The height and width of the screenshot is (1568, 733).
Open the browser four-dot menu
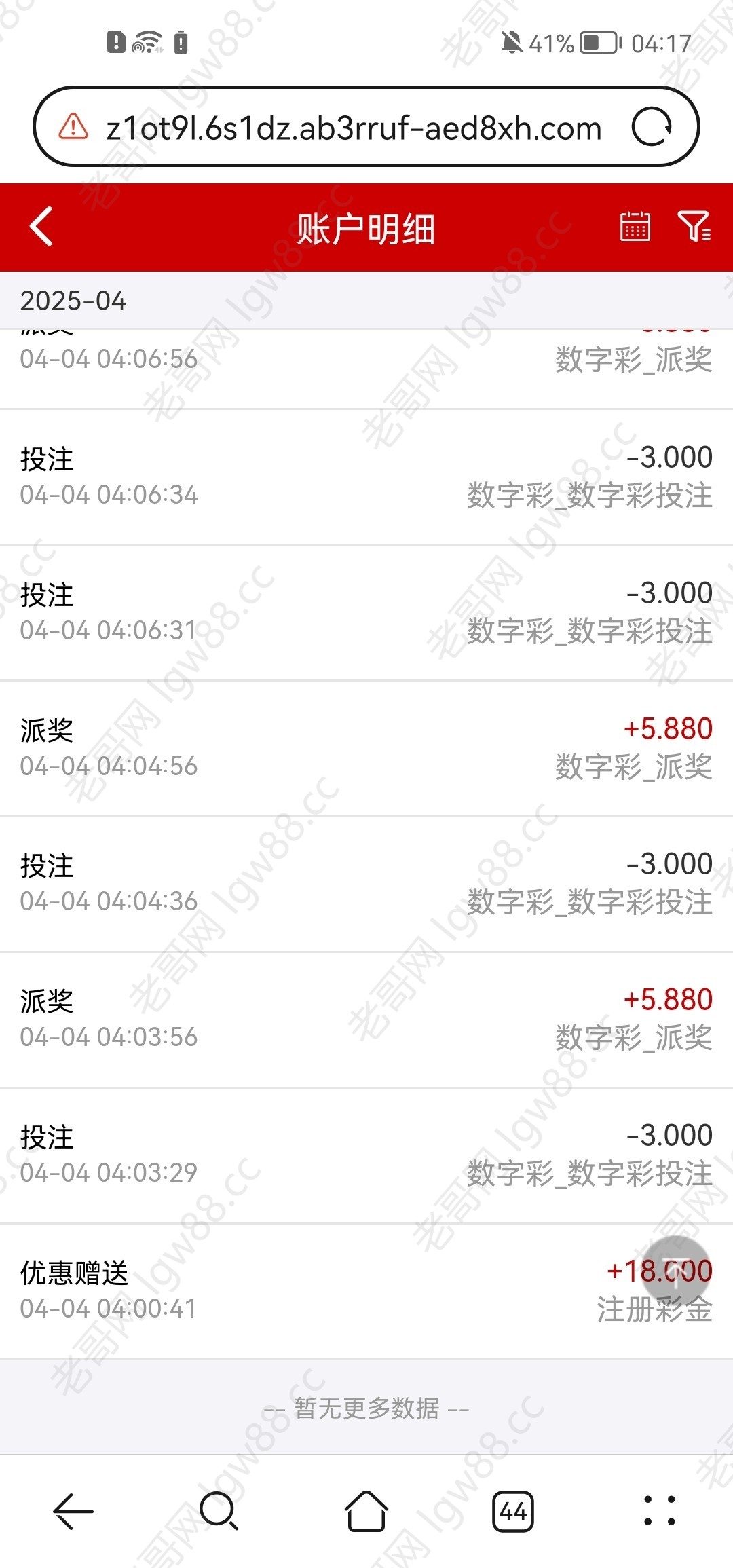coord(660,1512)
